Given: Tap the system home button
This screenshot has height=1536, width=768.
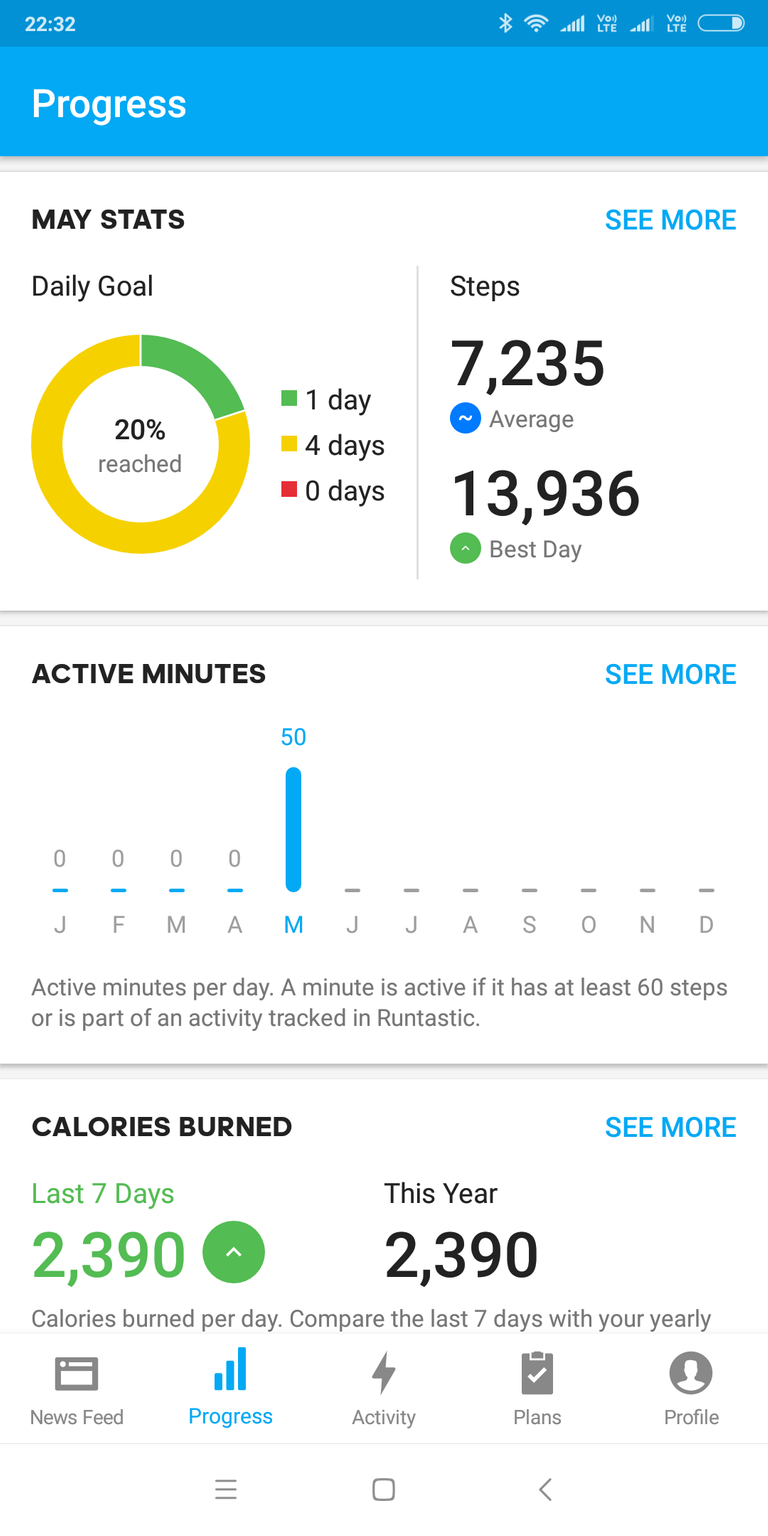Looking at the screenshot, I should [x=383, y=1489].
